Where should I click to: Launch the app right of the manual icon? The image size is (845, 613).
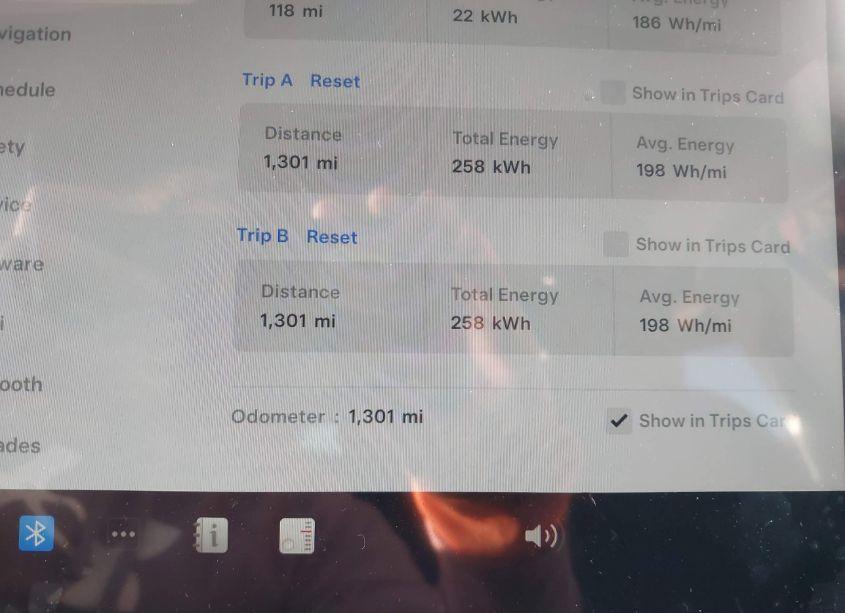click(x=297, y=536)
